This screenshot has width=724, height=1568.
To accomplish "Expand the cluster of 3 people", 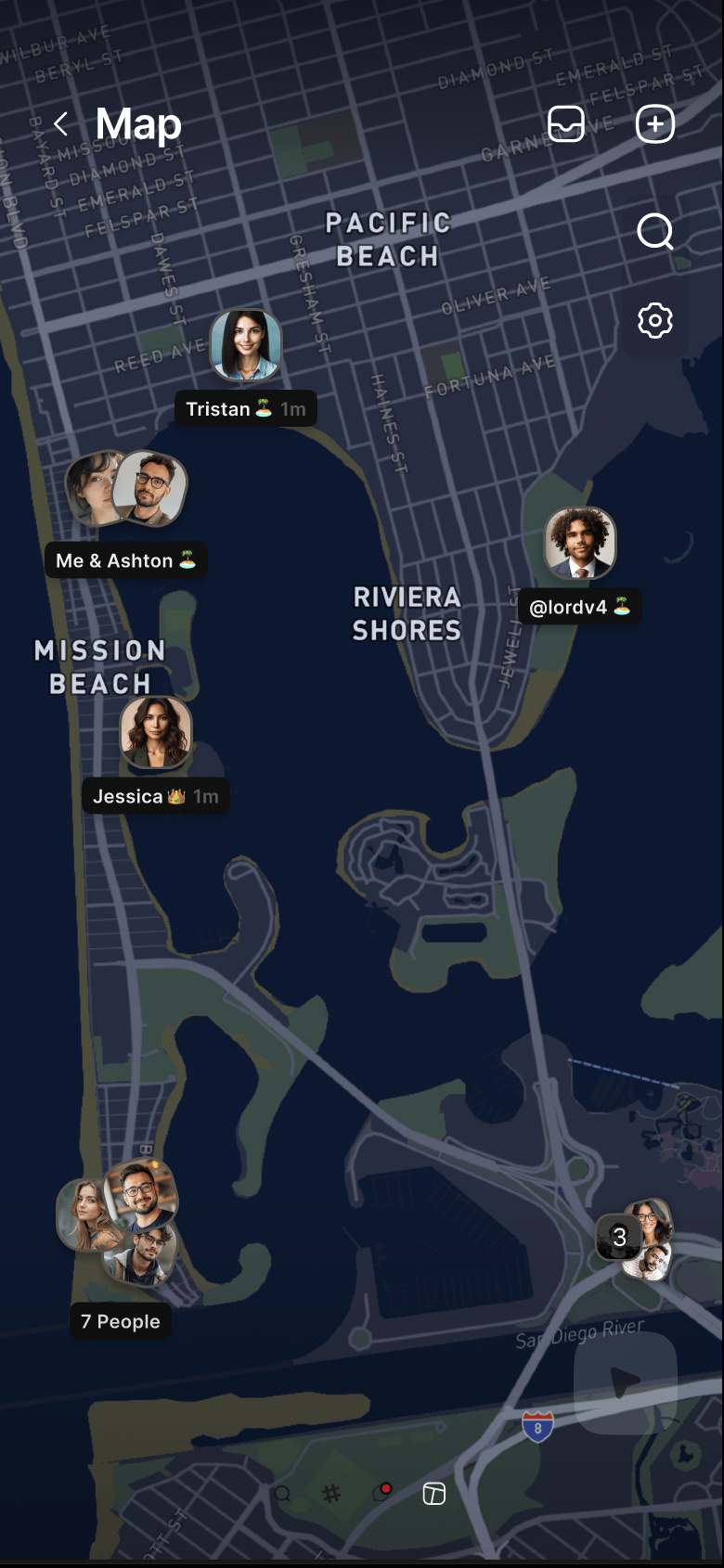I will [634, 1238].
